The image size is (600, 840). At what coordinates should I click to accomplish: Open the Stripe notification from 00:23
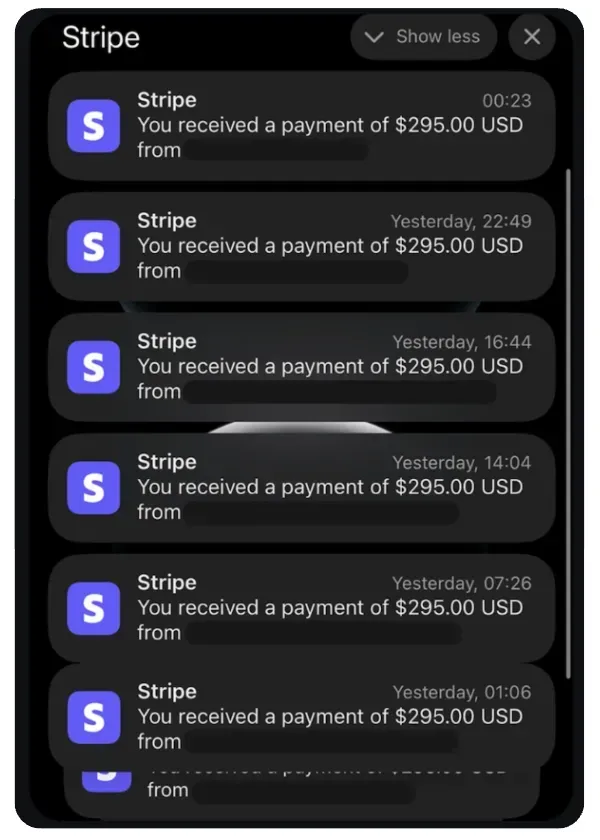[300, 126]
